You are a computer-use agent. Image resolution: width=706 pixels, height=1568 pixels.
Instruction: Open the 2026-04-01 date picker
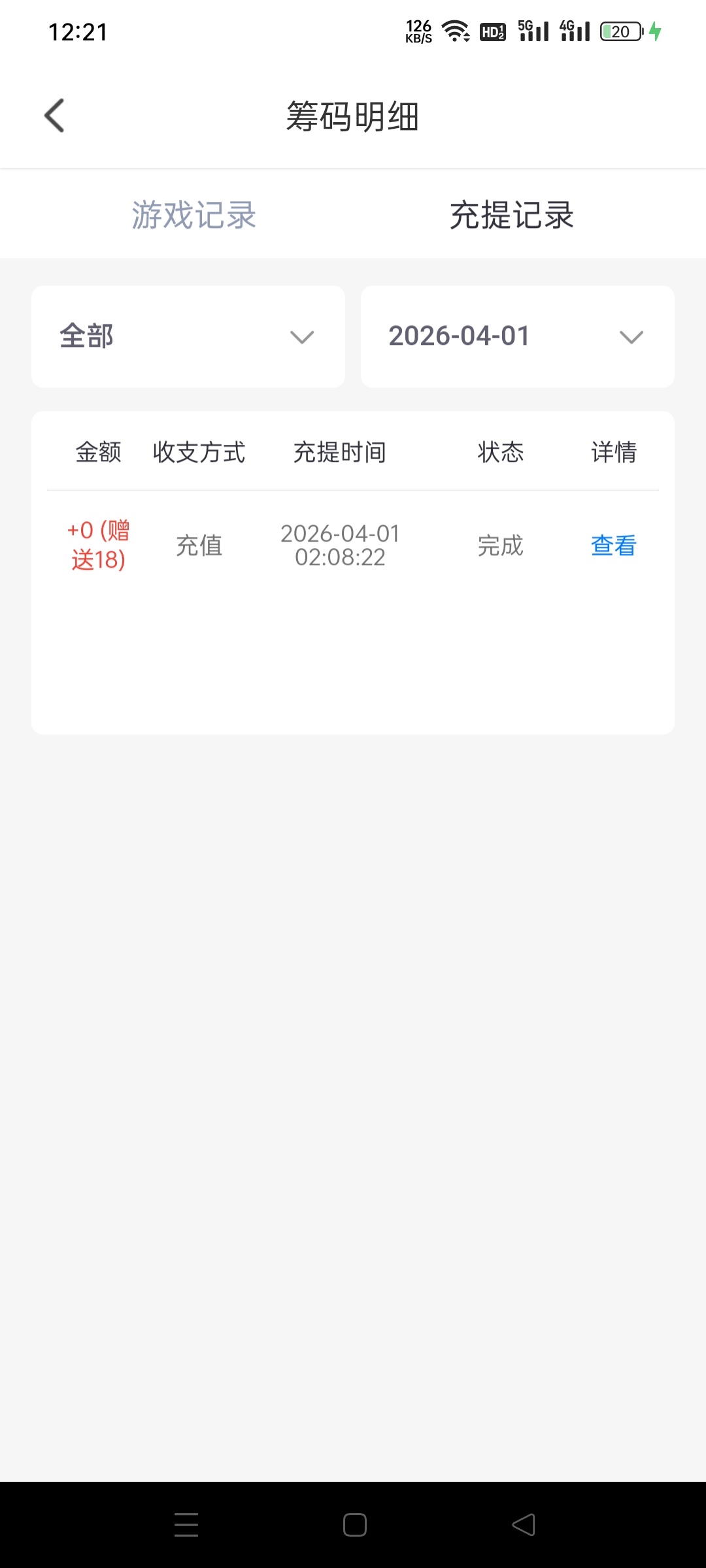tap(517, 336)
